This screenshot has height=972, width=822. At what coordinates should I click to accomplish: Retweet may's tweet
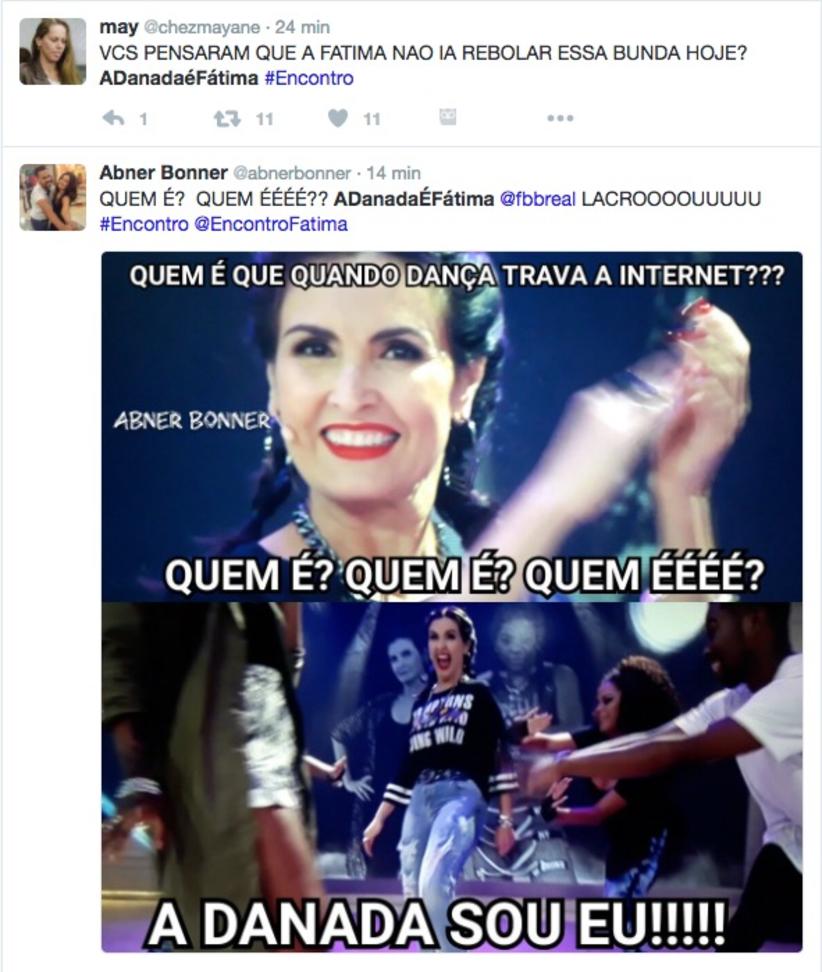click(x=228, y=118)
